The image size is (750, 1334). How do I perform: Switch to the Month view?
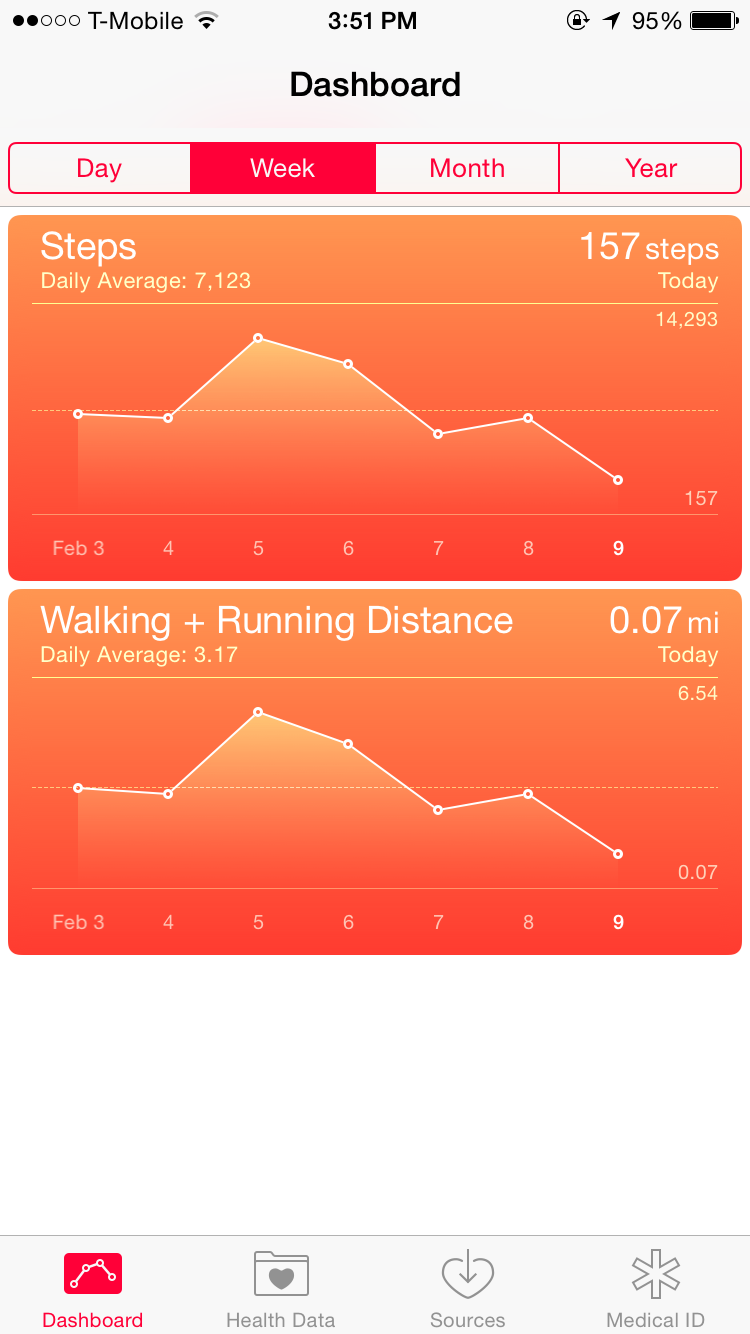(x=467, y=168)
